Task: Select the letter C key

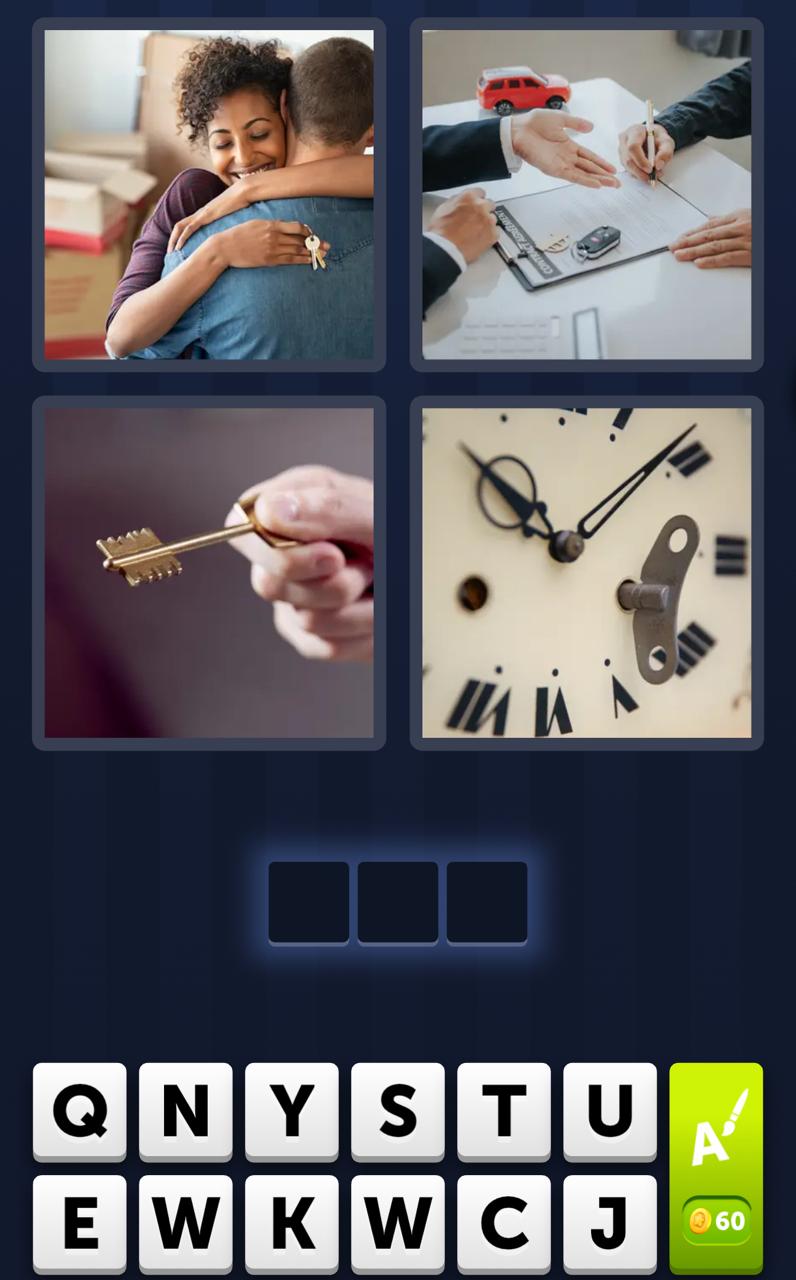Action: click(x=504, y=1222)
